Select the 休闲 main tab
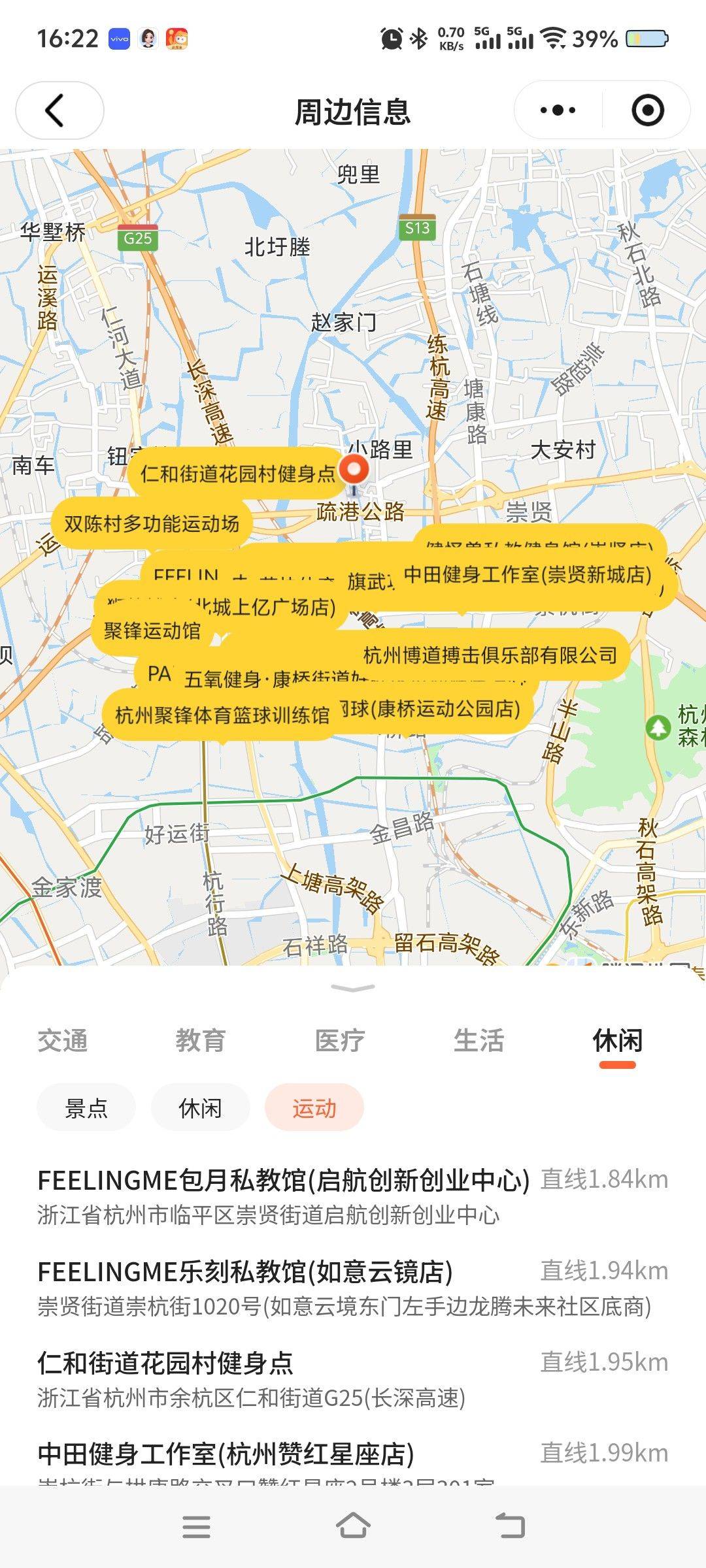This screenshot has height=1568, width=706. [x=617, y=1041]
